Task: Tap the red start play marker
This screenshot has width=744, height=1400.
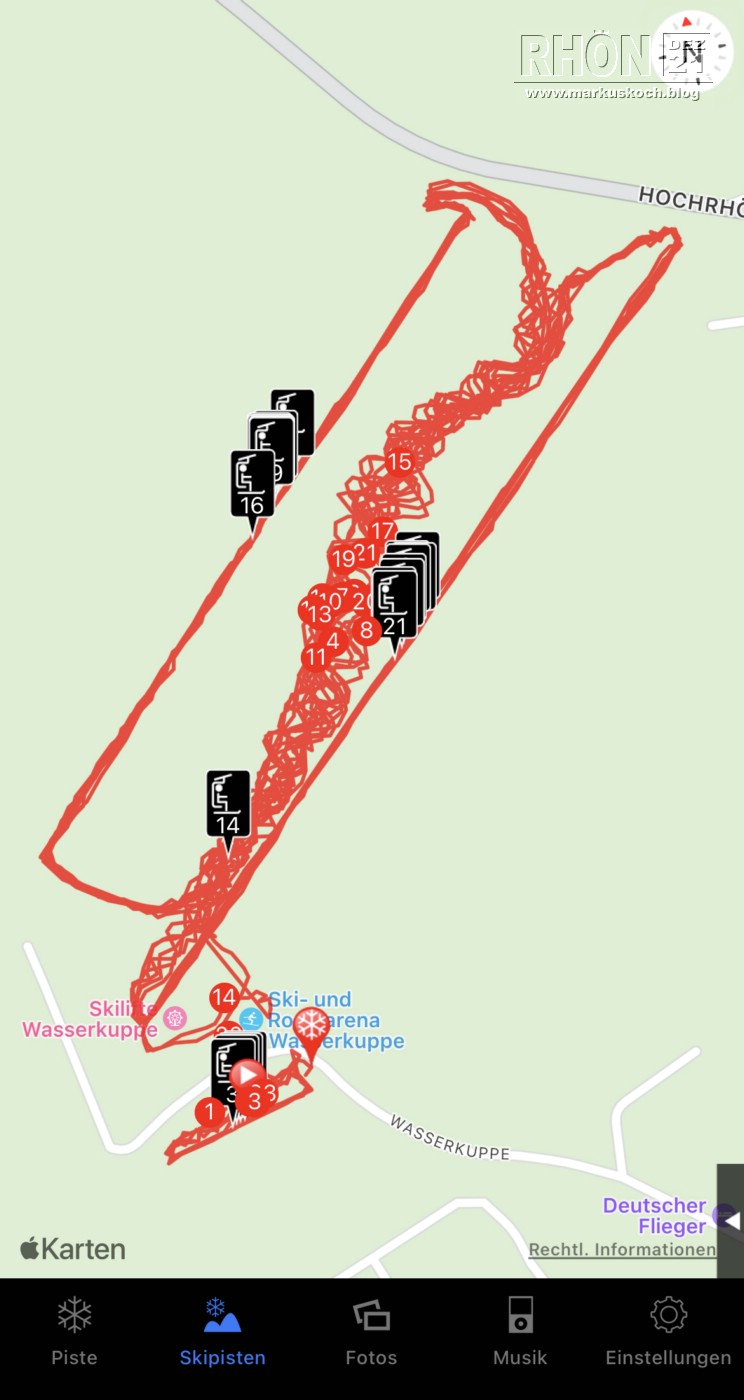Action: click(247, 1076)
